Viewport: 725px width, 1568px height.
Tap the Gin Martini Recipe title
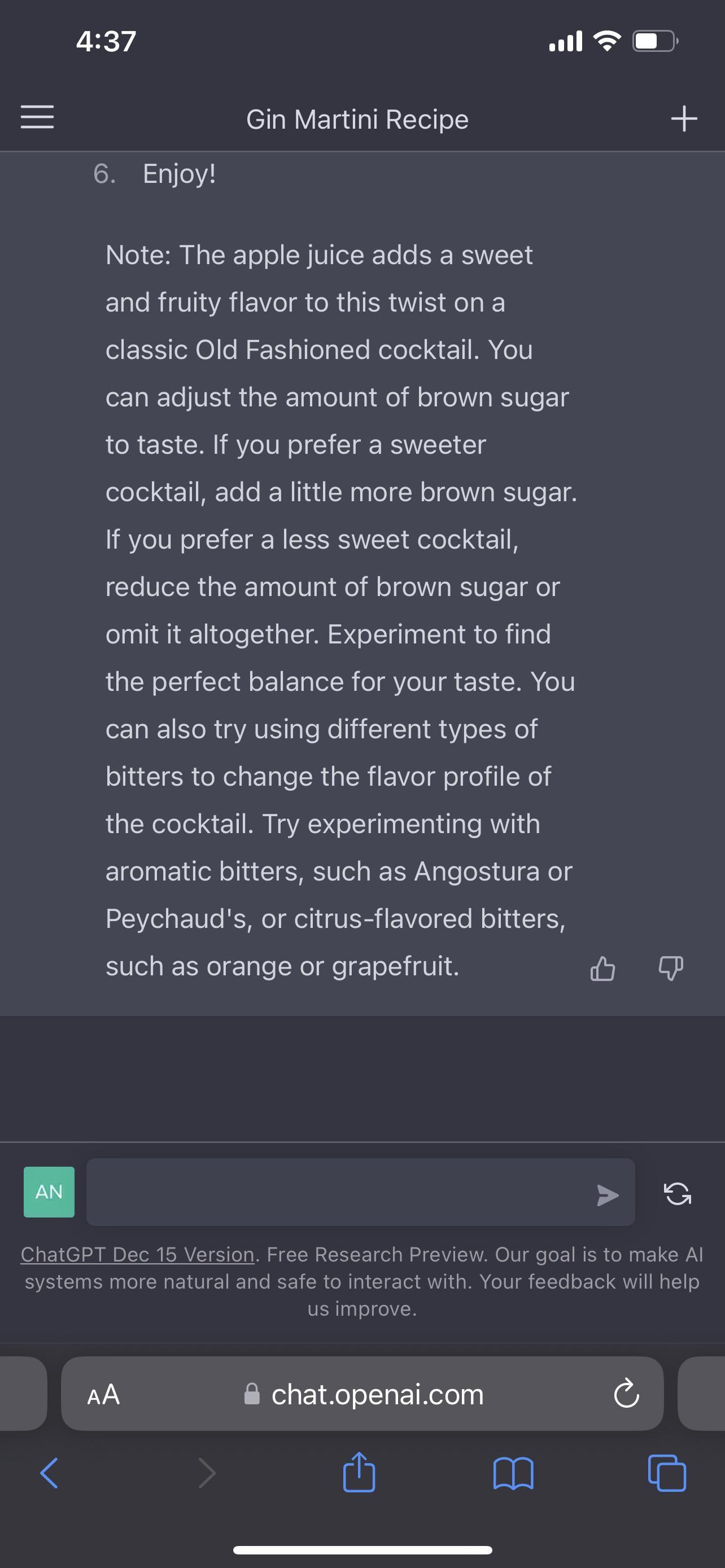[358, 119]
